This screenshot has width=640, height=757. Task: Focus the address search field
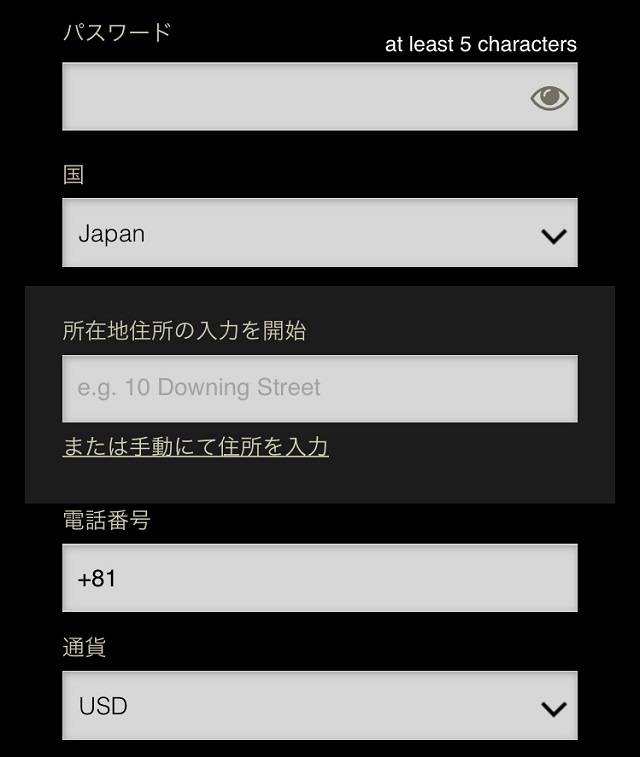pyautogui.click(x=319, y=388)
